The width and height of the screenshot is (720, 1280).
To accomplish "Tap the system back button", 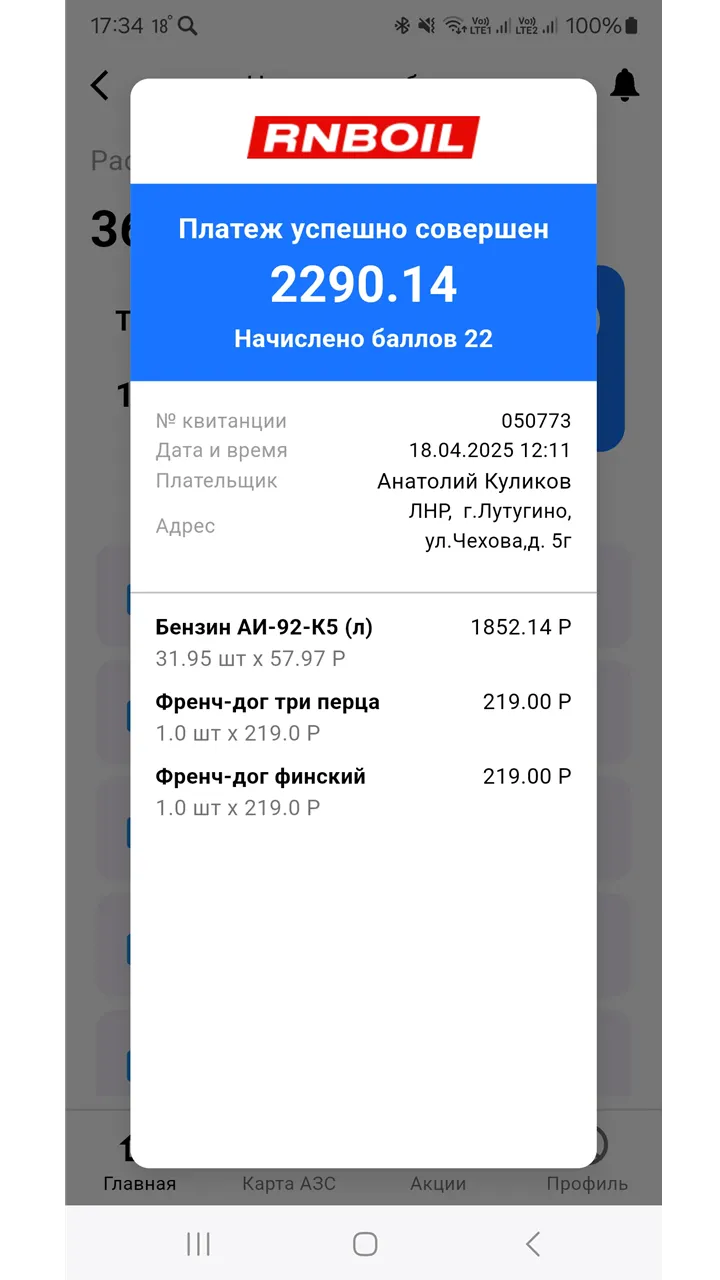I will tap(533, 1243).
